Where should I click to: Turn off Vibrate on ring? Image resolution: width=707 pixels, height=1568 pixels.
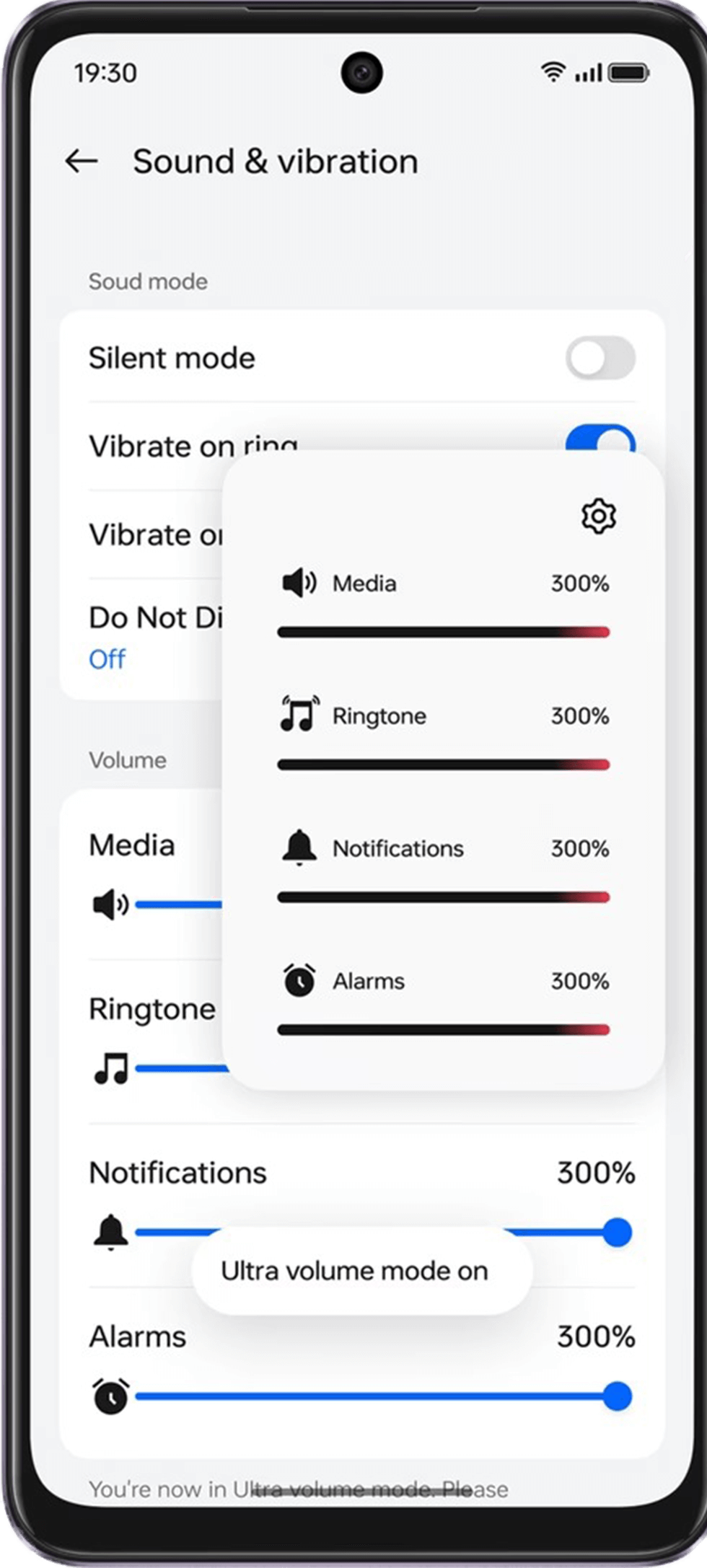600,437
